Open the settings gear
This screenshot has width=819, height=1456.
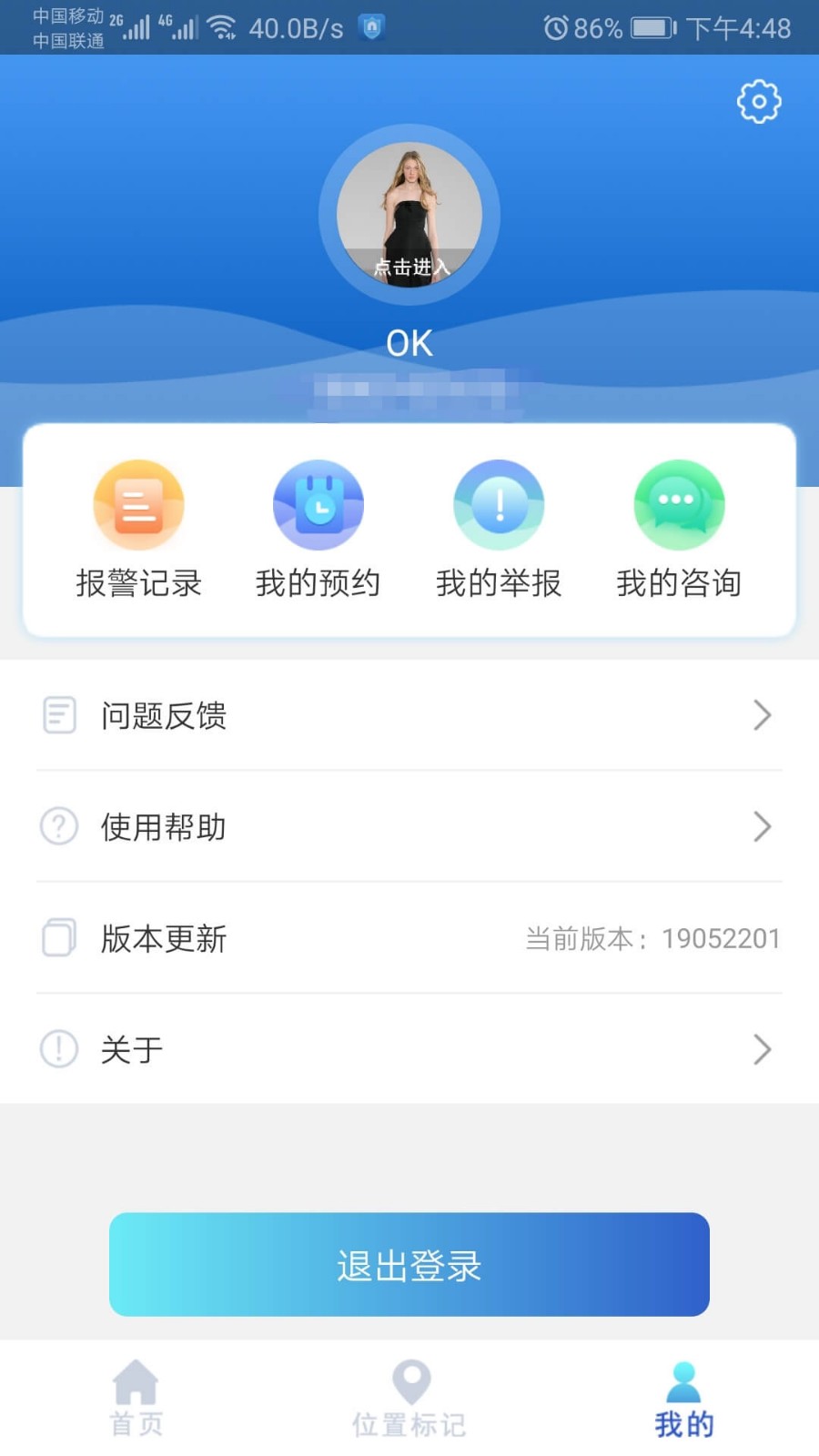758,103
